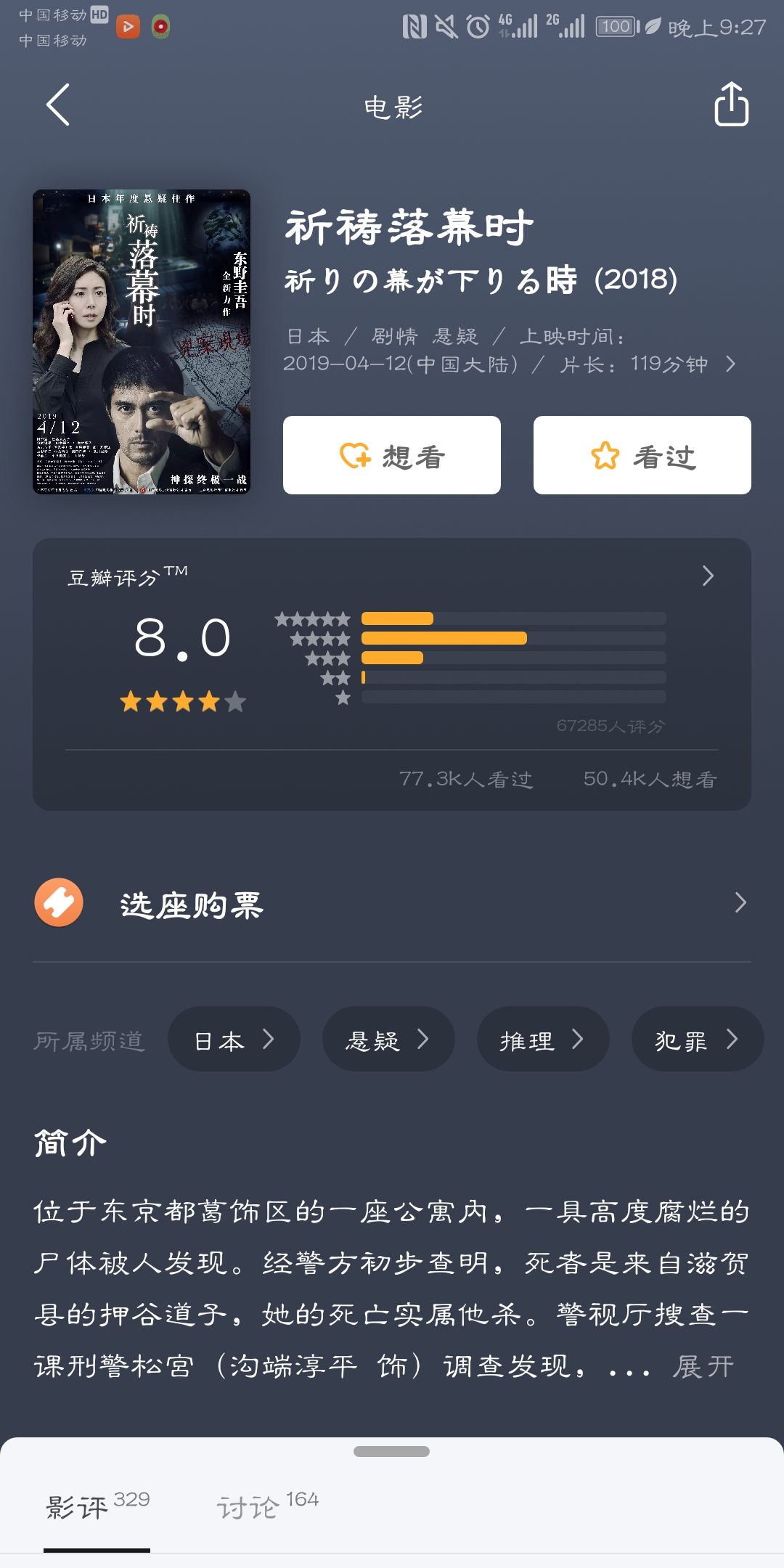Open the 日本 channel chip
Screen dimensions: 784x1568
tap(234, 1040)
